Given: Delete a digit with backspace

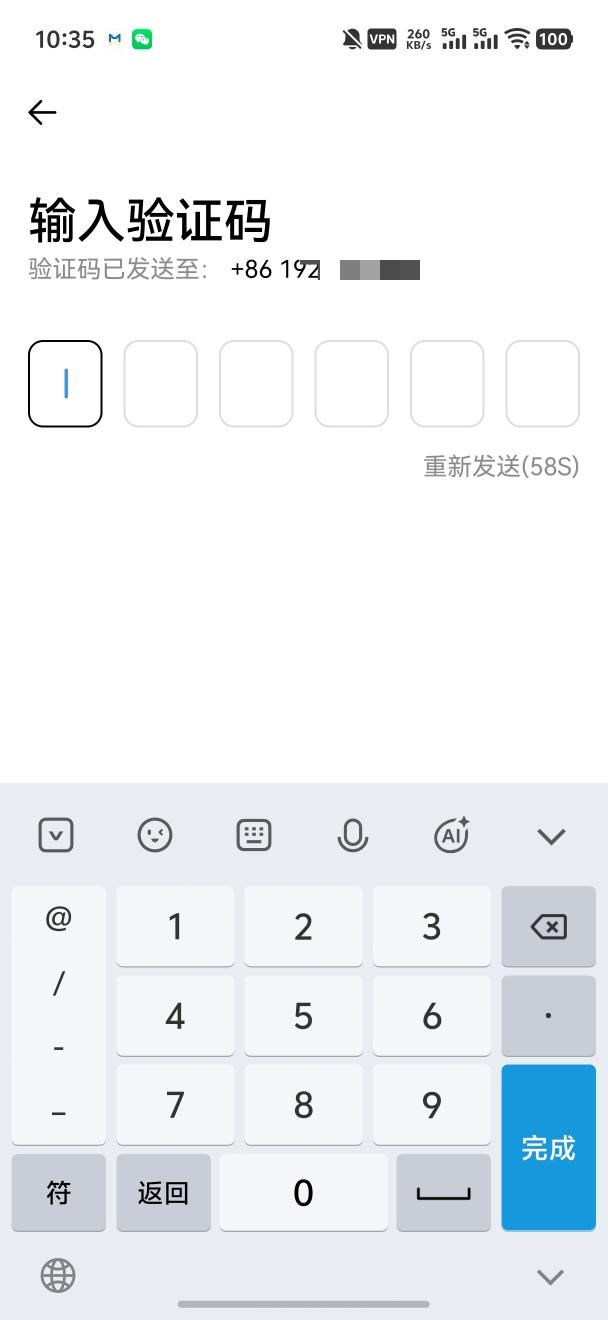Looking at the screenshot, I should [548, 927].
